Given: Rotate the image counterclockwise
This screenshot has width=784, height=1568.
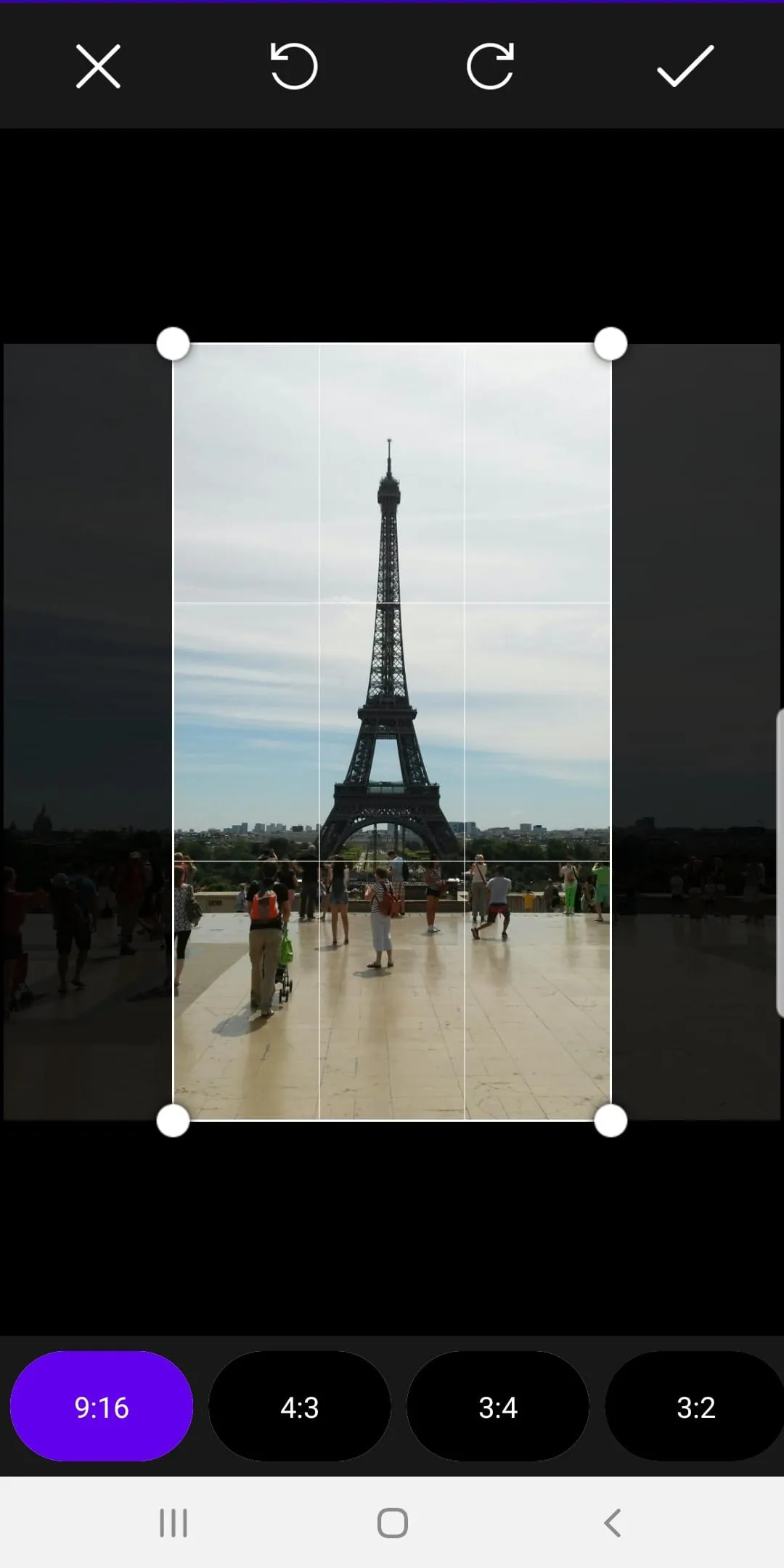Looking at the screenshot, I should 293,67.
